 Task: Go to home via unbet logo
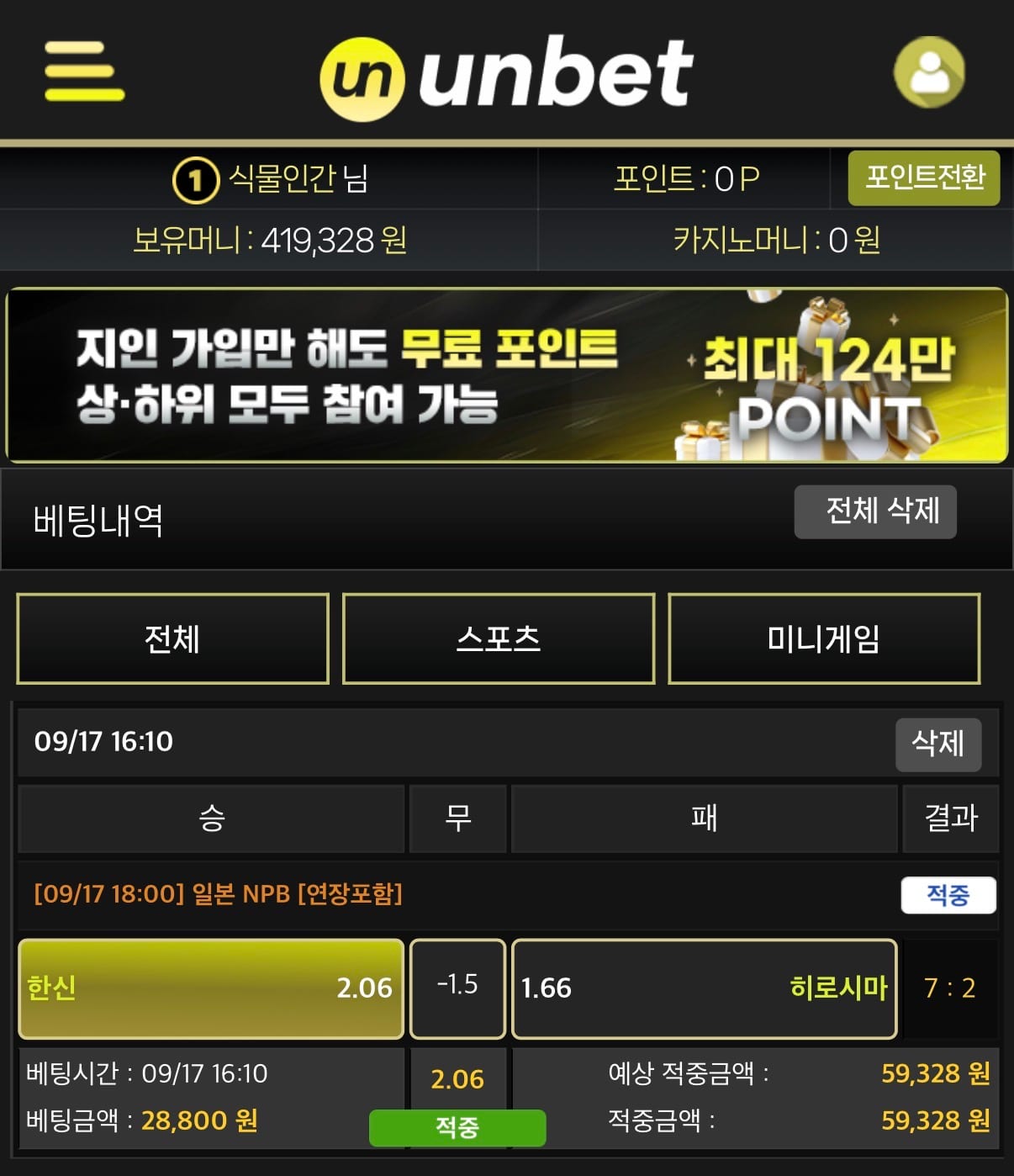tap(507, 76)
